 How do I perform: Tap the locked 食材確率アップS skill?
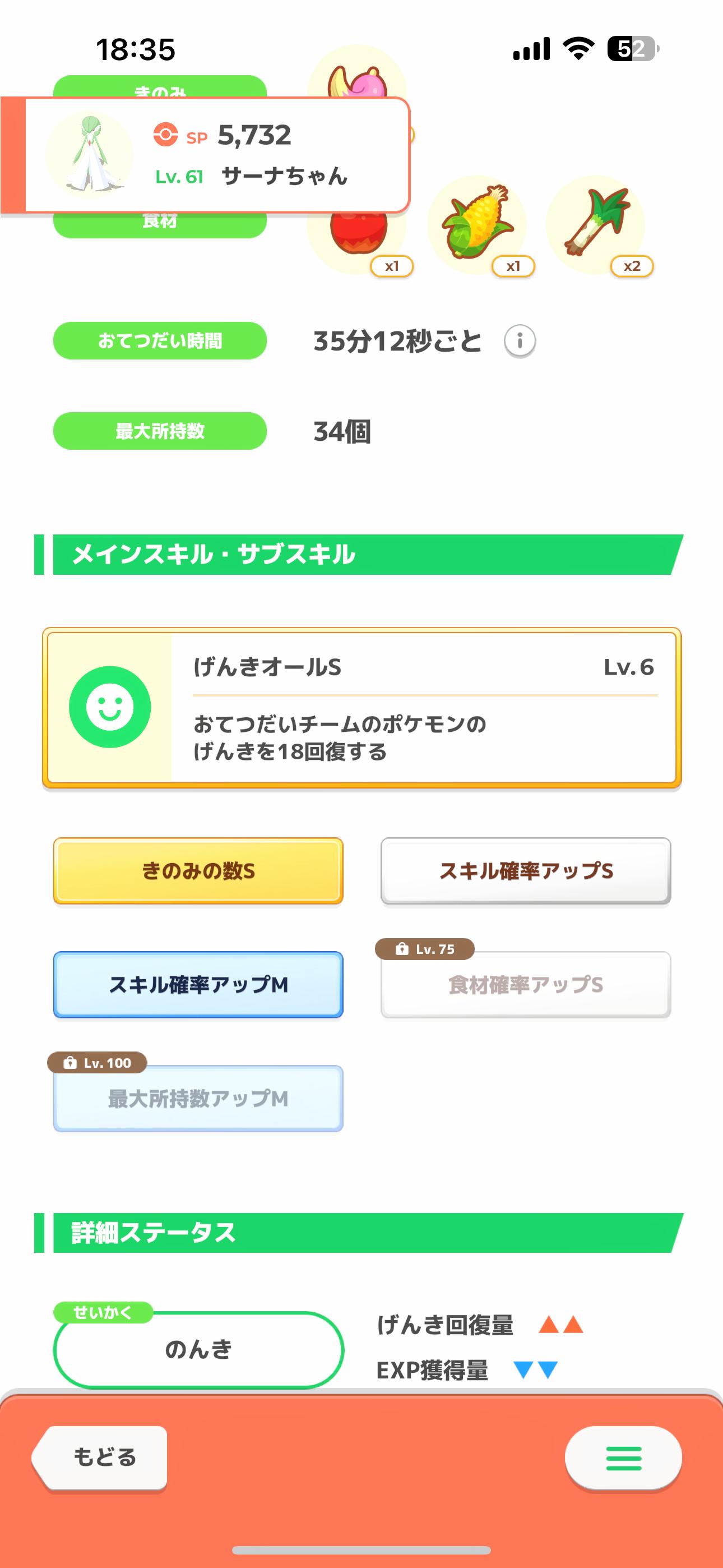[x=525, y=985]
